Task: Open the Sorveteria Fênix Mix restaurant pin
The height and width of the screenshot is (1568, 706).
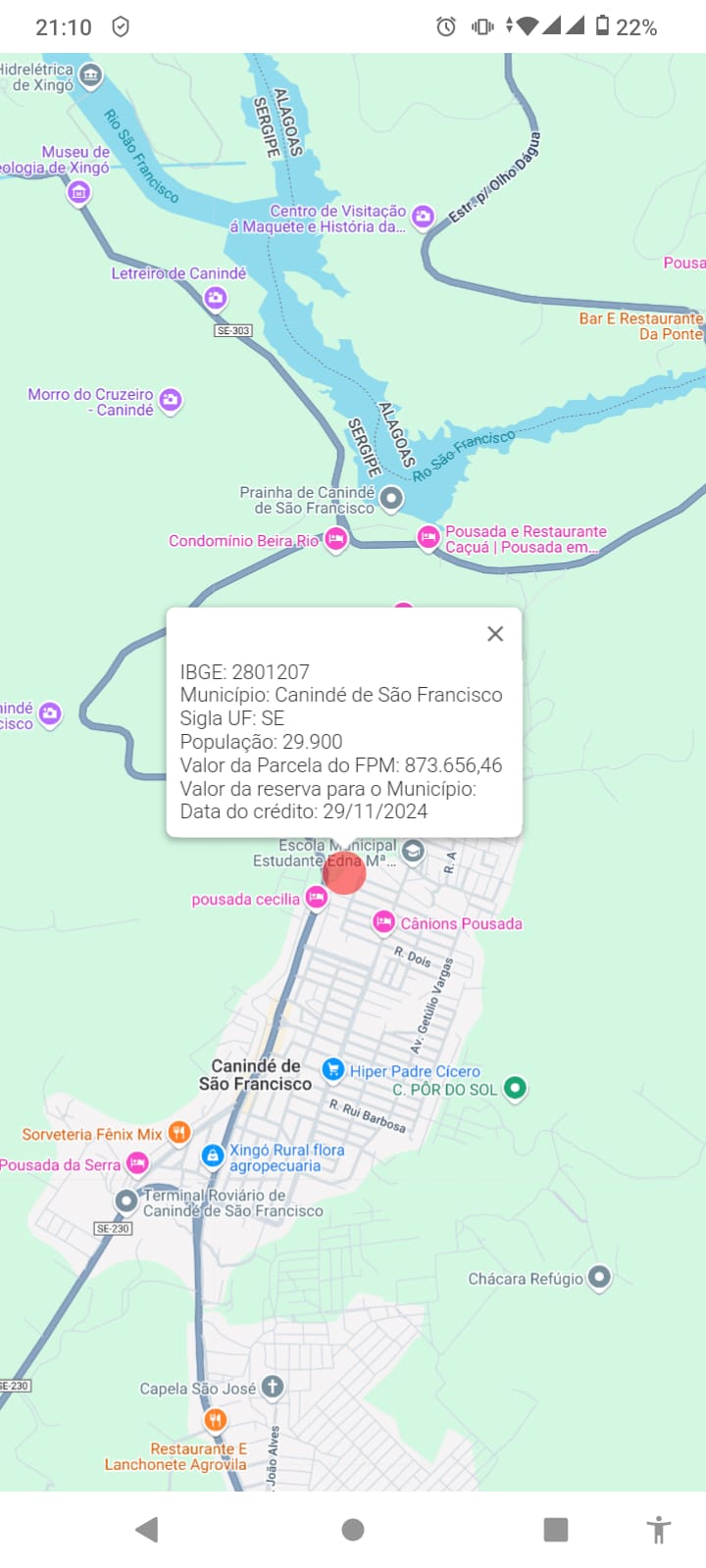Action: coord(178,1134)
